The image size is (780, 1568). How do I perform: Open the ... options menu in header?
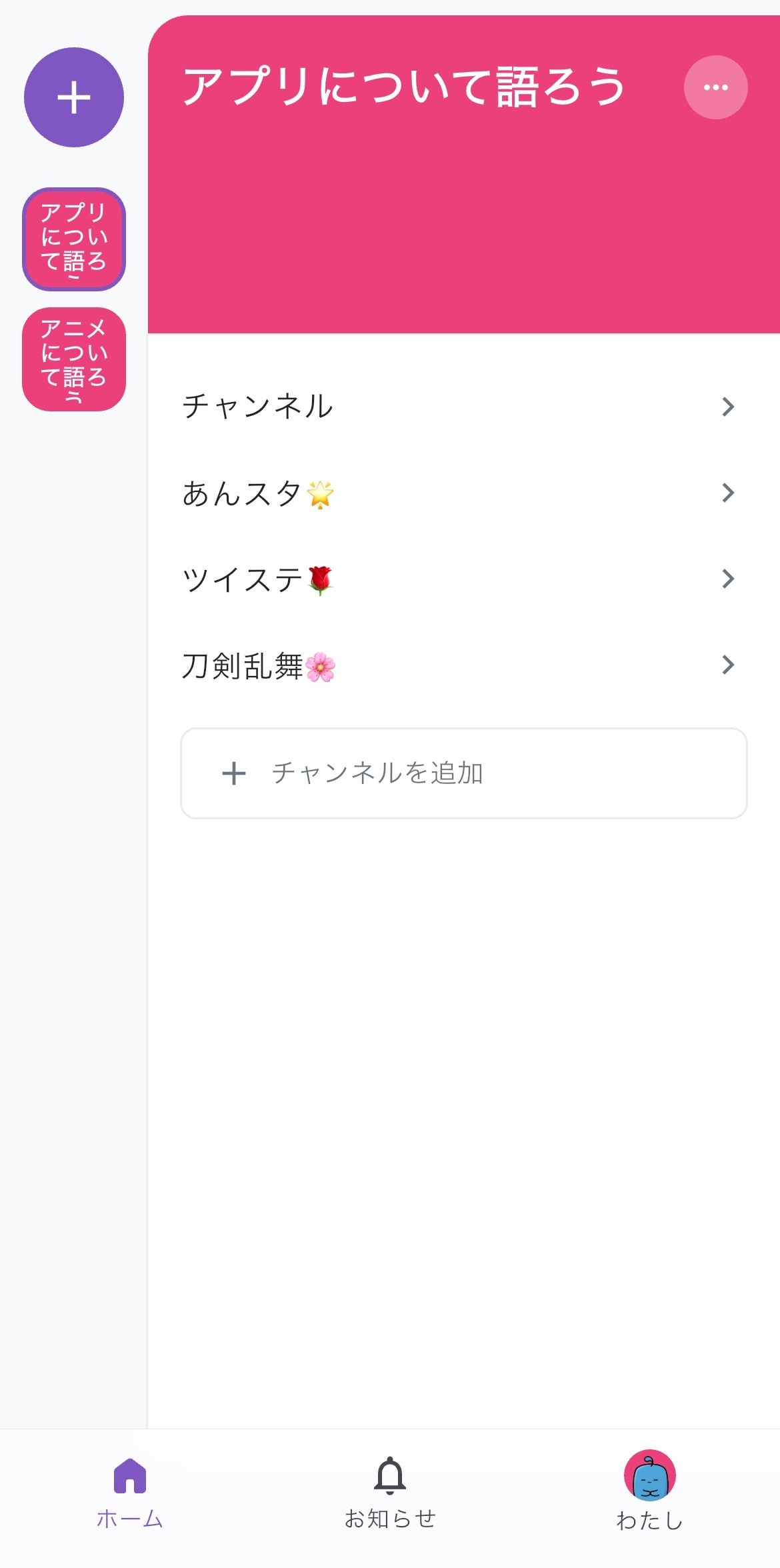pyautogui.click(x=715, y=87)
